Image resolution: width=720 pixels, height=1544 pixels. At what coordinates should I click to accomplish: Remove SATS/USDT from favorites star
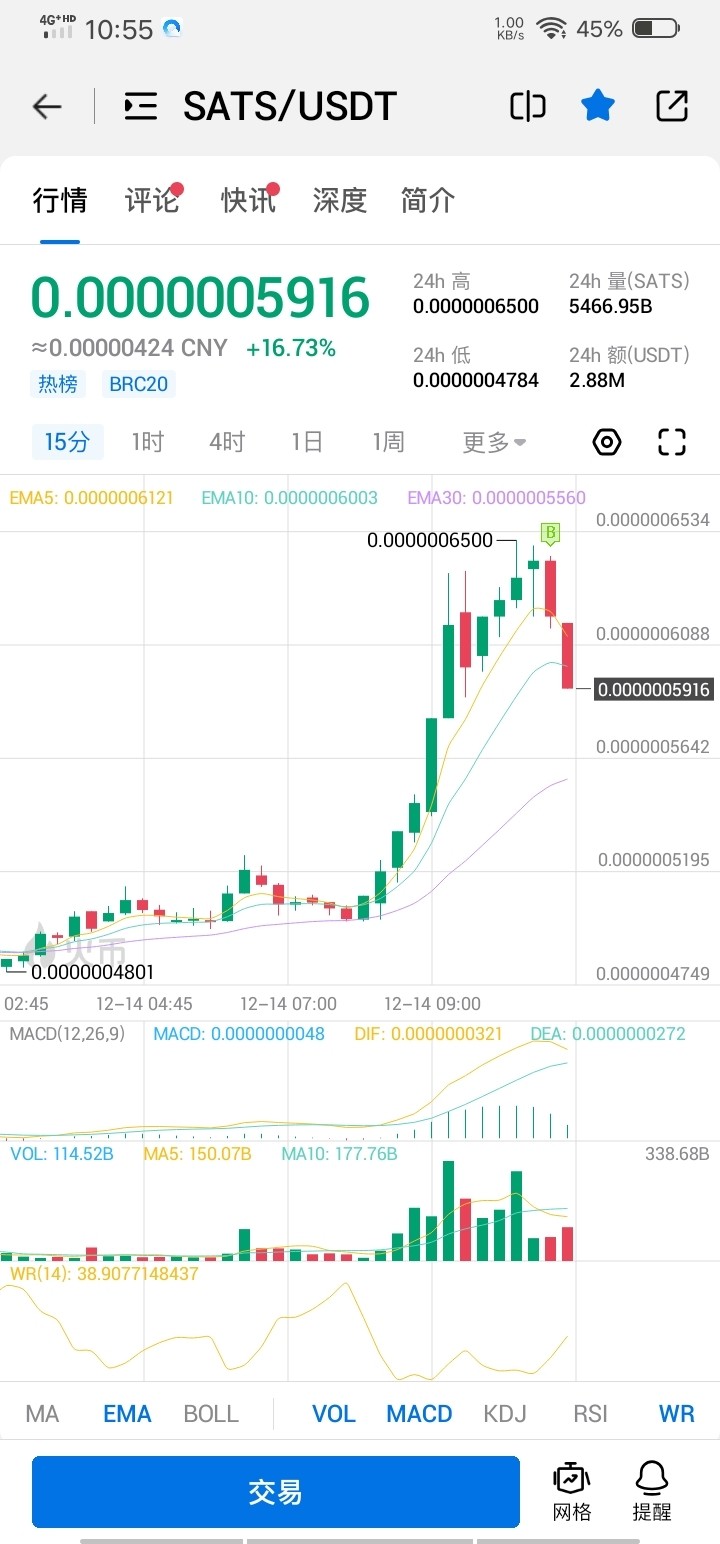(598, 106)
